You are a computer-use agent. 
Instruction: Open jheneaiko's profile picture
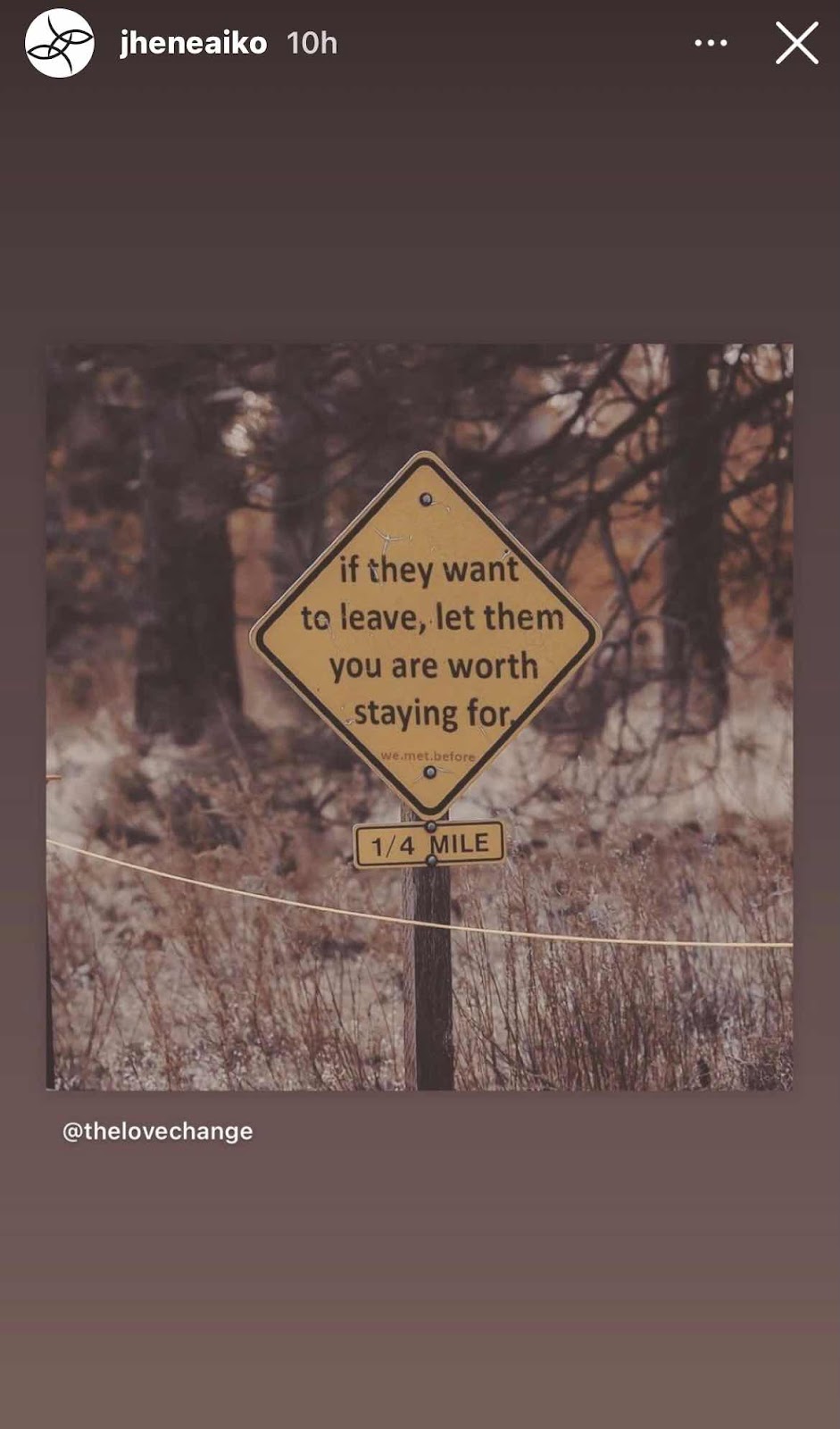tap(59, 43)
